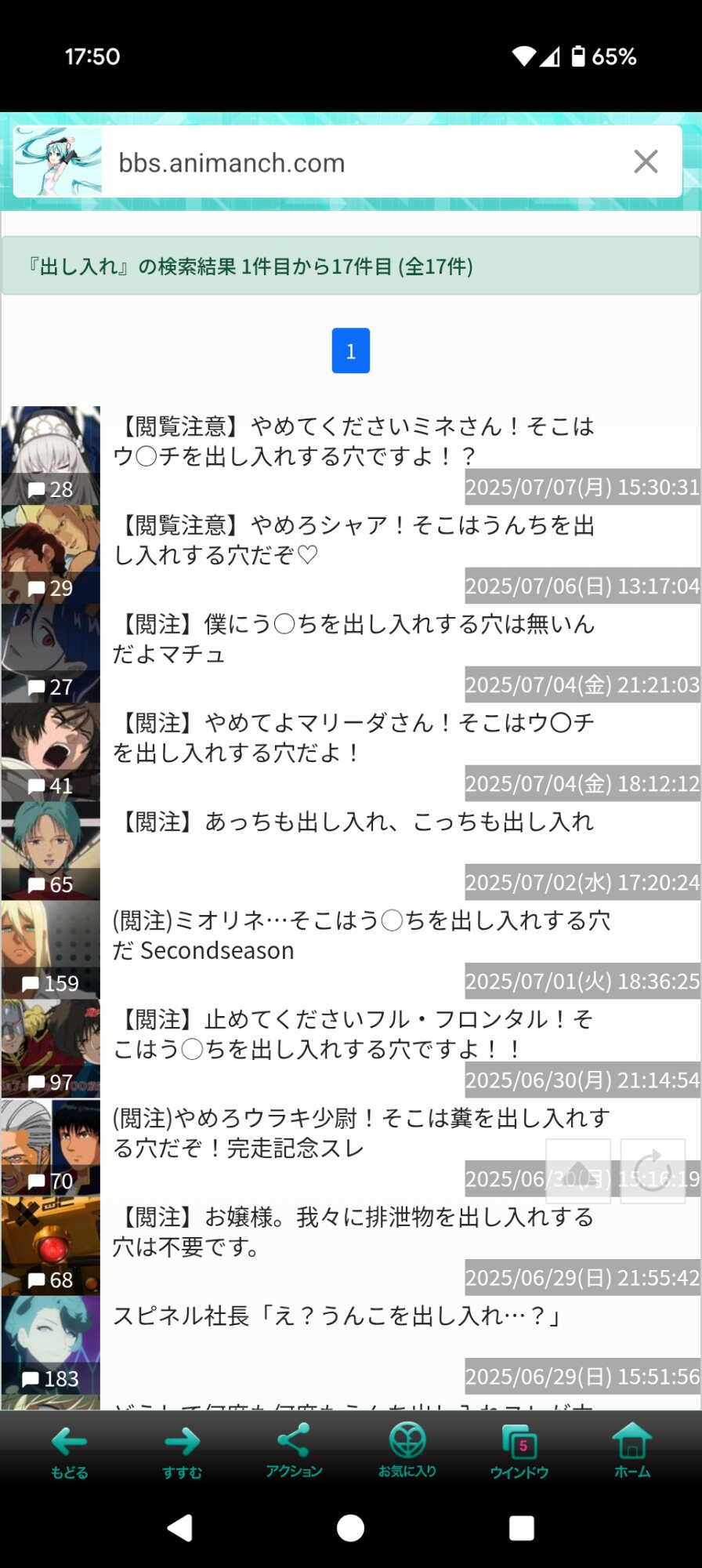
Task: Open the あっちも出し入れ thread
Action: point(353,822)
